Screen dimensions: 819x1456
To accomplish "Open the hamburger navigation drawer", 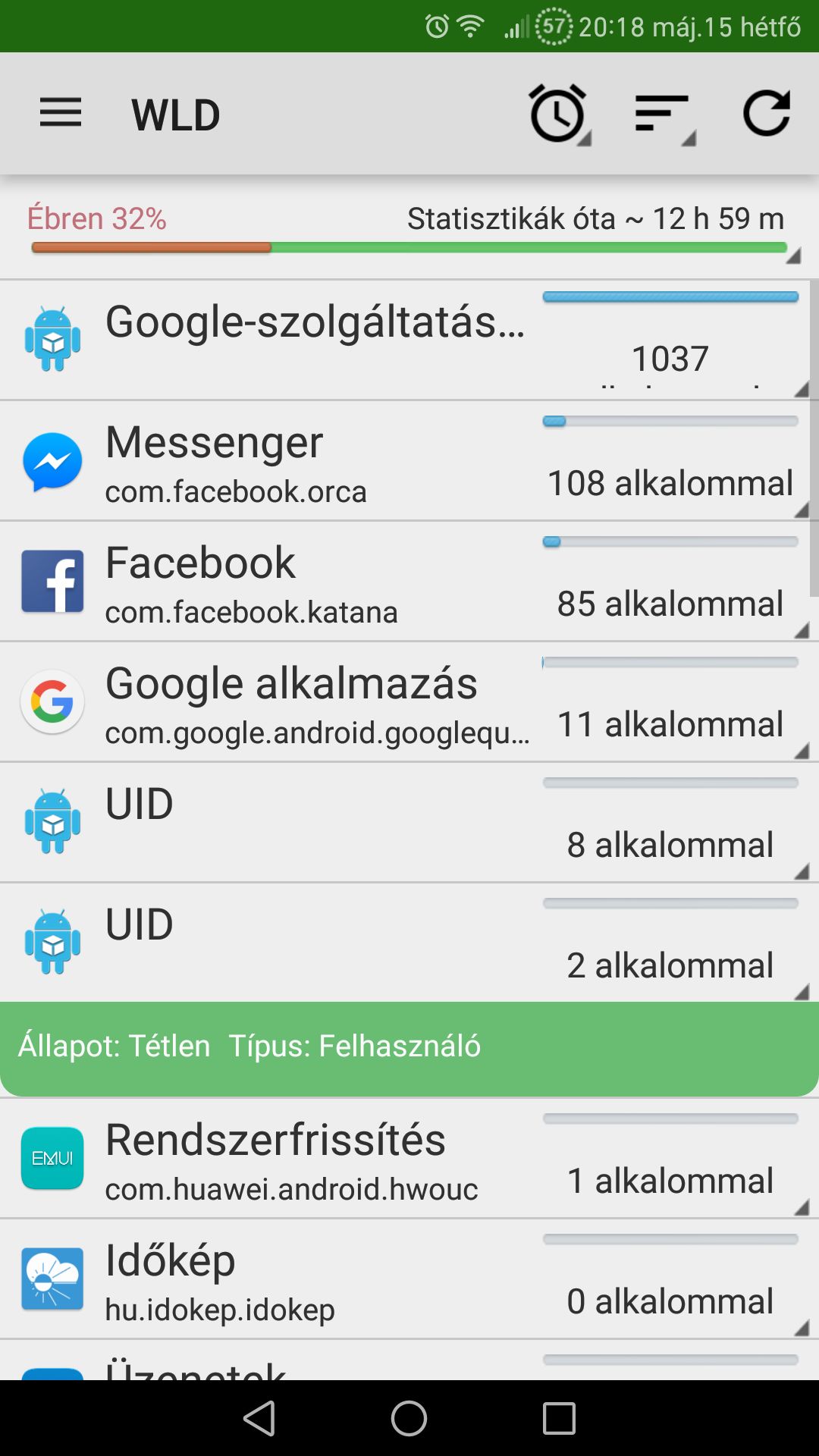I will [x=61, y=114].
